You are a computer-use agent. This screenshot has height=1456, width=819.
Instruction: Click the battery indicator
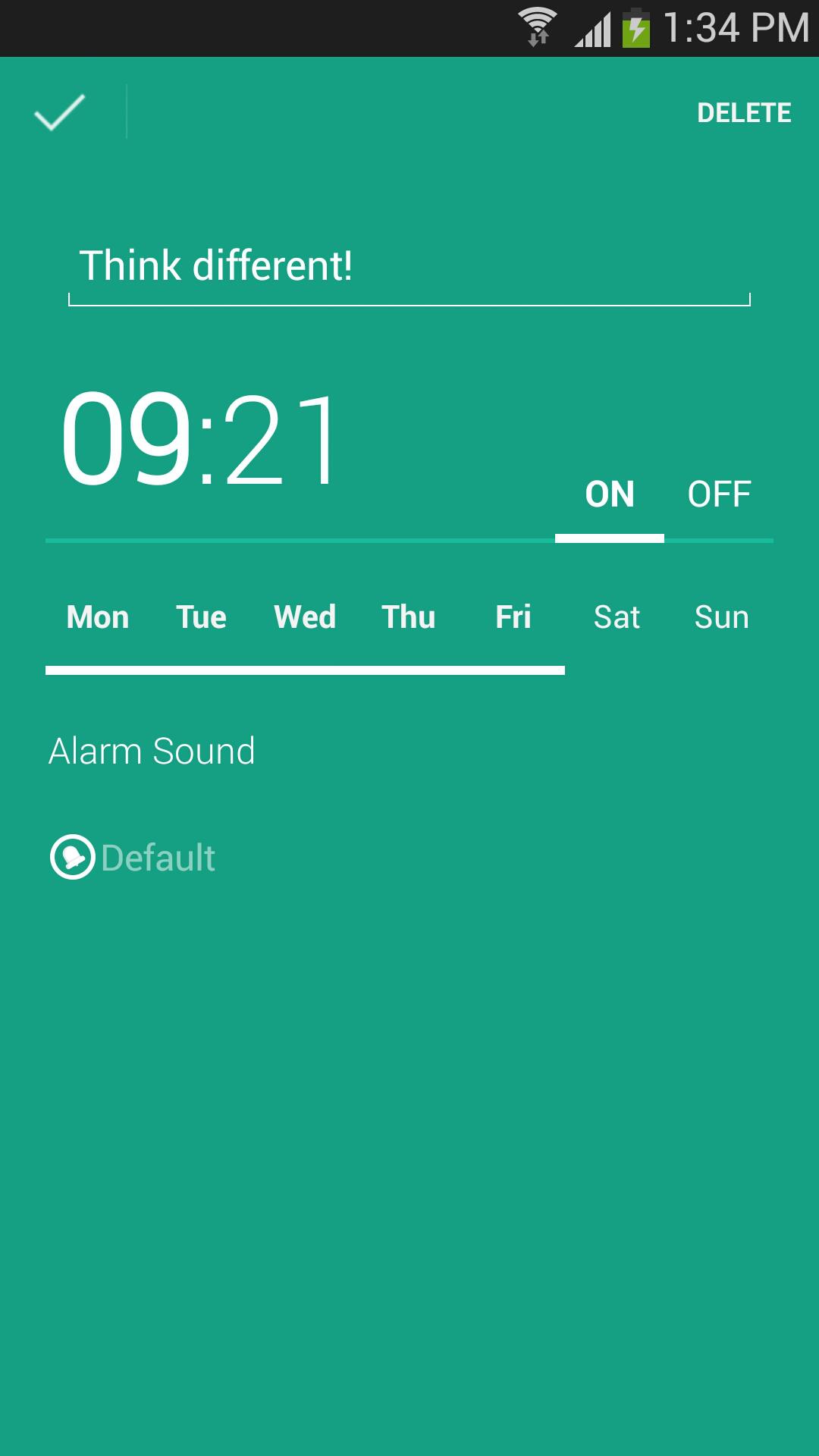coord(635,25)
